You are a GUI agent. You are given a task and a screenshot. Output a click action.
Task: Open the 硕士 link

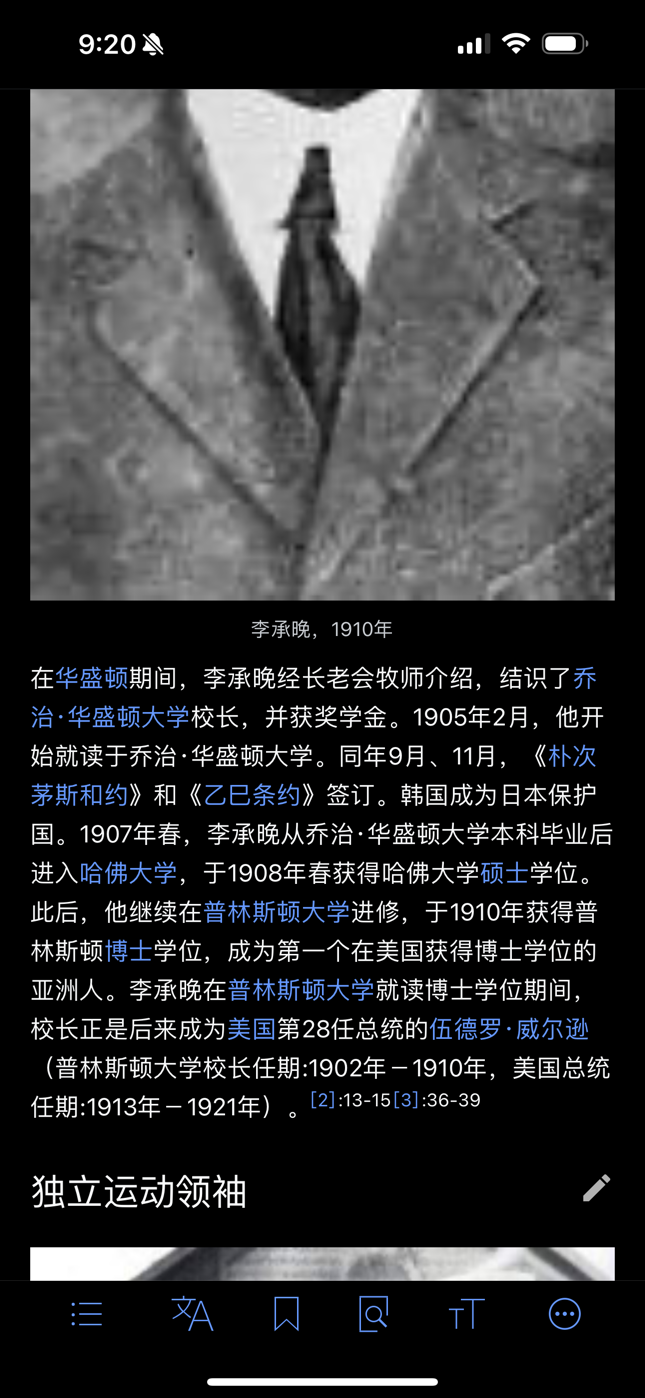tap(504, 873)
